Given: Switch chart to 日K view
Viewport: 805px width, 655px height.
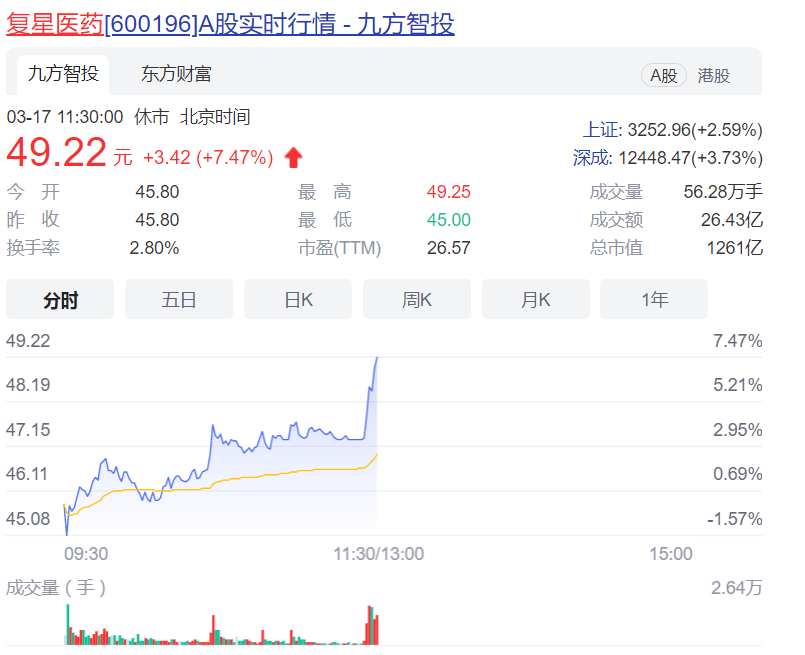Looking at the screenshot, I should pos(298,299).
